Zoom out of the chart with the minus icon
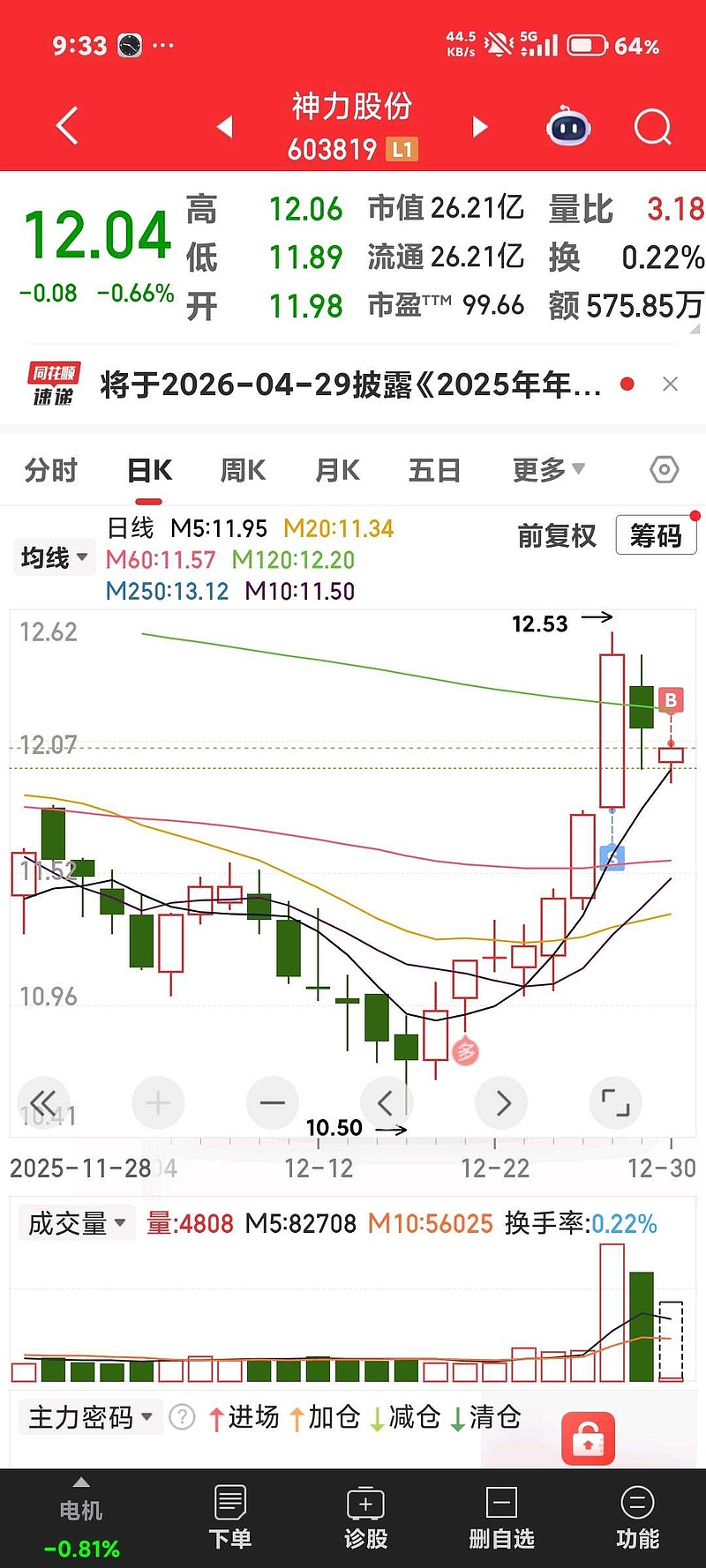Screen dimensions: 706x1568 coord(272,1103)
